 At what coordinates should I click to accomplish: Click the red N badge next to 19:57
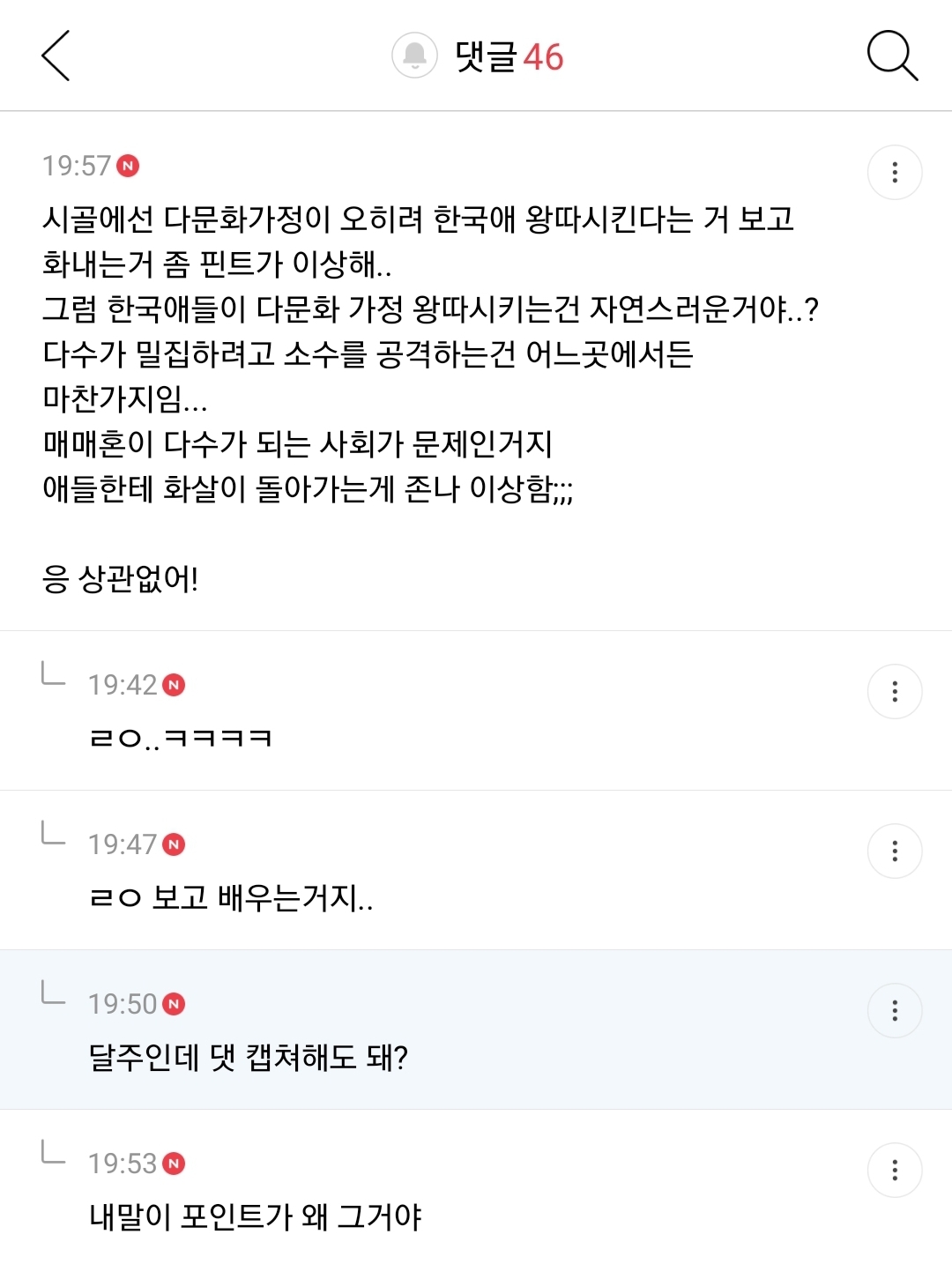(x=132, y=164)
